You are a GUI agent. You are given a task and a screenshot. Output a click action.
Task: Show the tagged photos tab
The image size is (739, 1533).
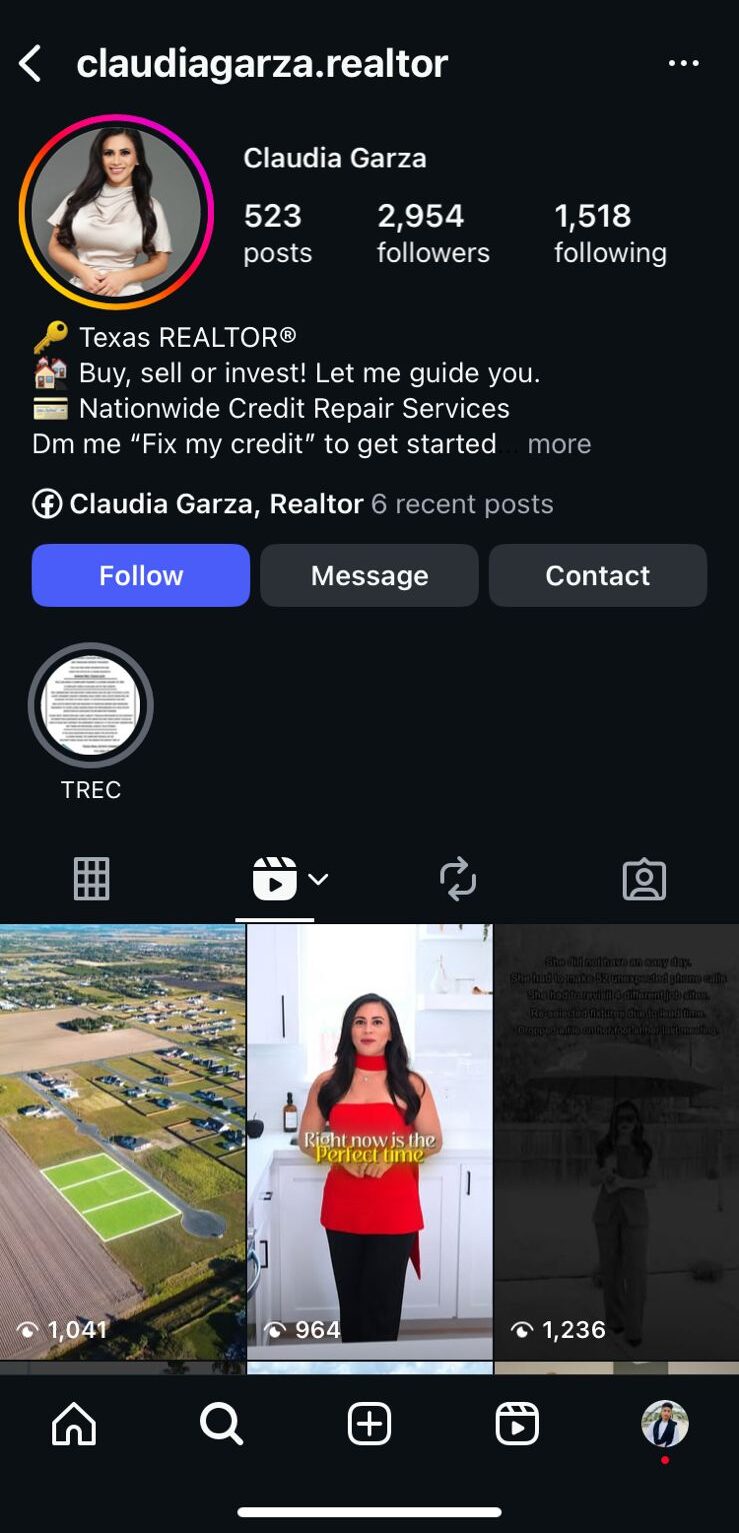pyautogui.click(x=644, y=879)
